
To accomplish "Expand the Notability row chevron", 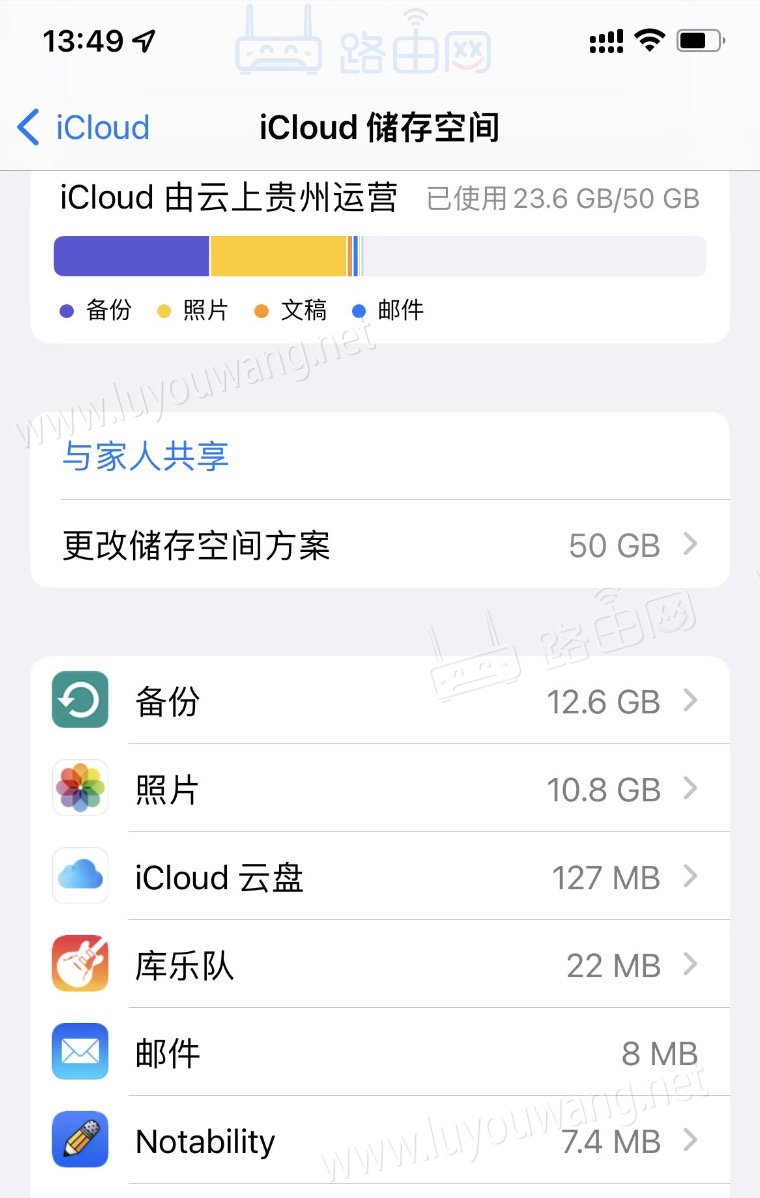I will coord(689,1140).
